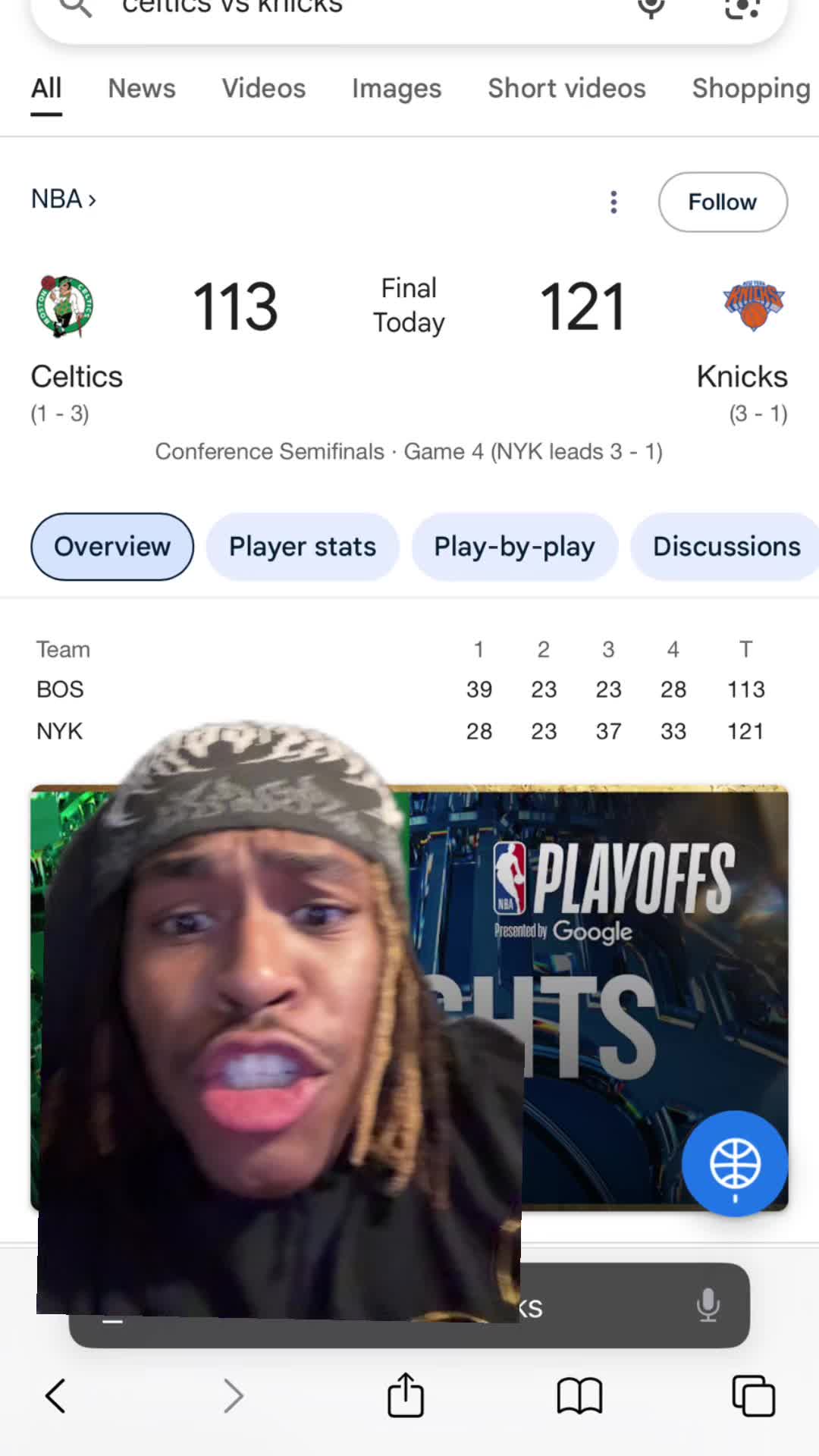Open Google Lens camera search
The height and width of the screenshot is (1456, 819).
[742, 8]
